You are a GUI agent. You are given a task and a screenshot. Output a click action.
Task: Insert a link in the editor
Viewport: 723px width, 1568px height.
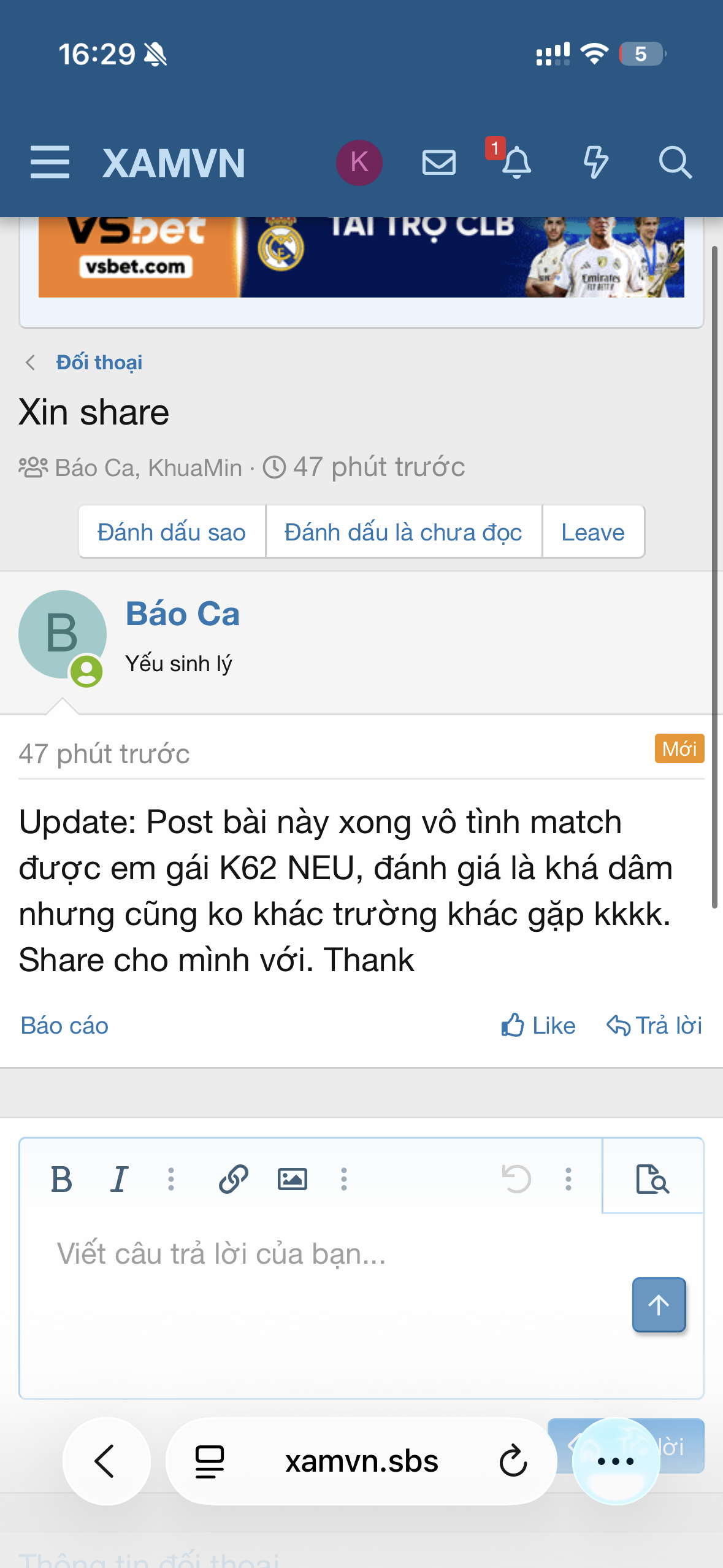tap(233, 1179)
